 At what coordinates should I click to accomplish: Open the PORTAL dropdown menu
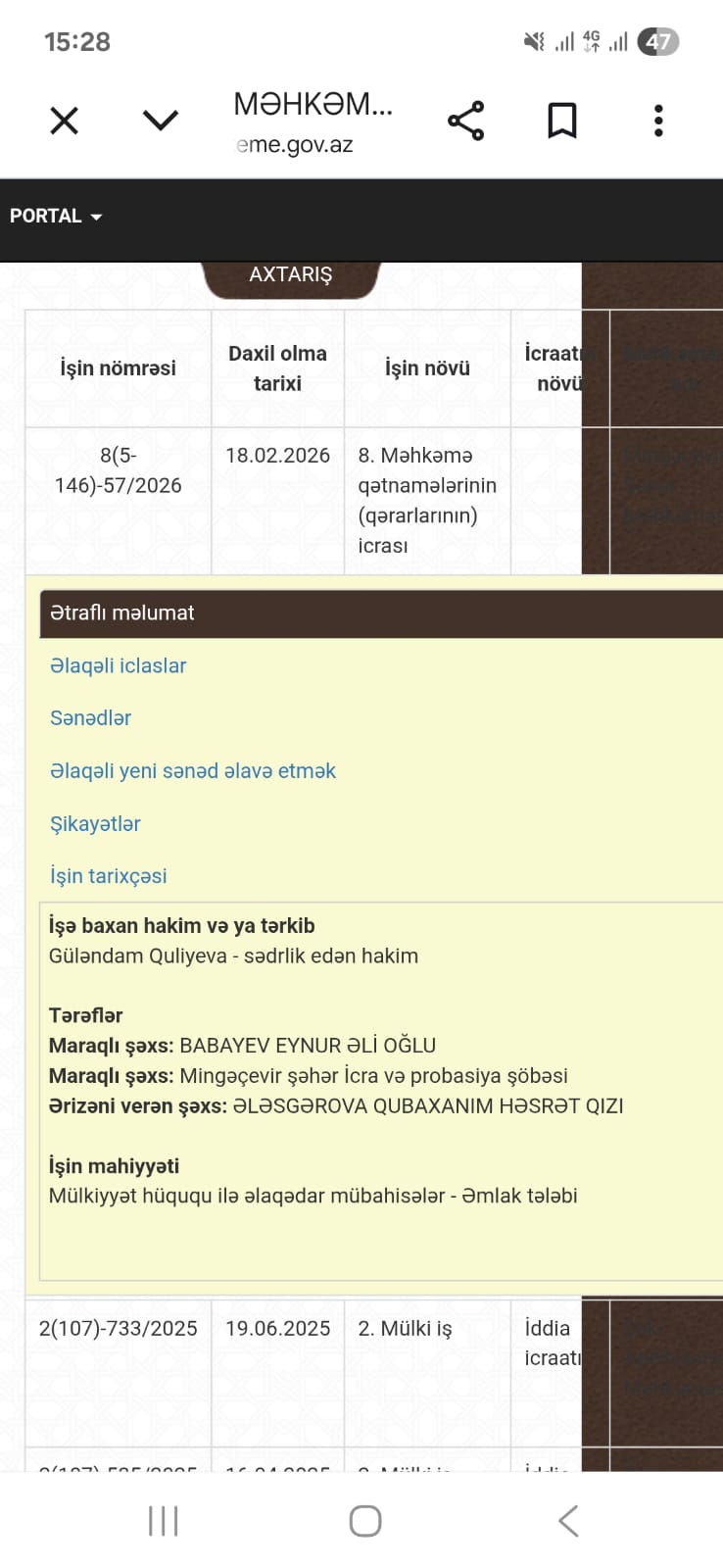pyautogui.click(x=56, y=217)
